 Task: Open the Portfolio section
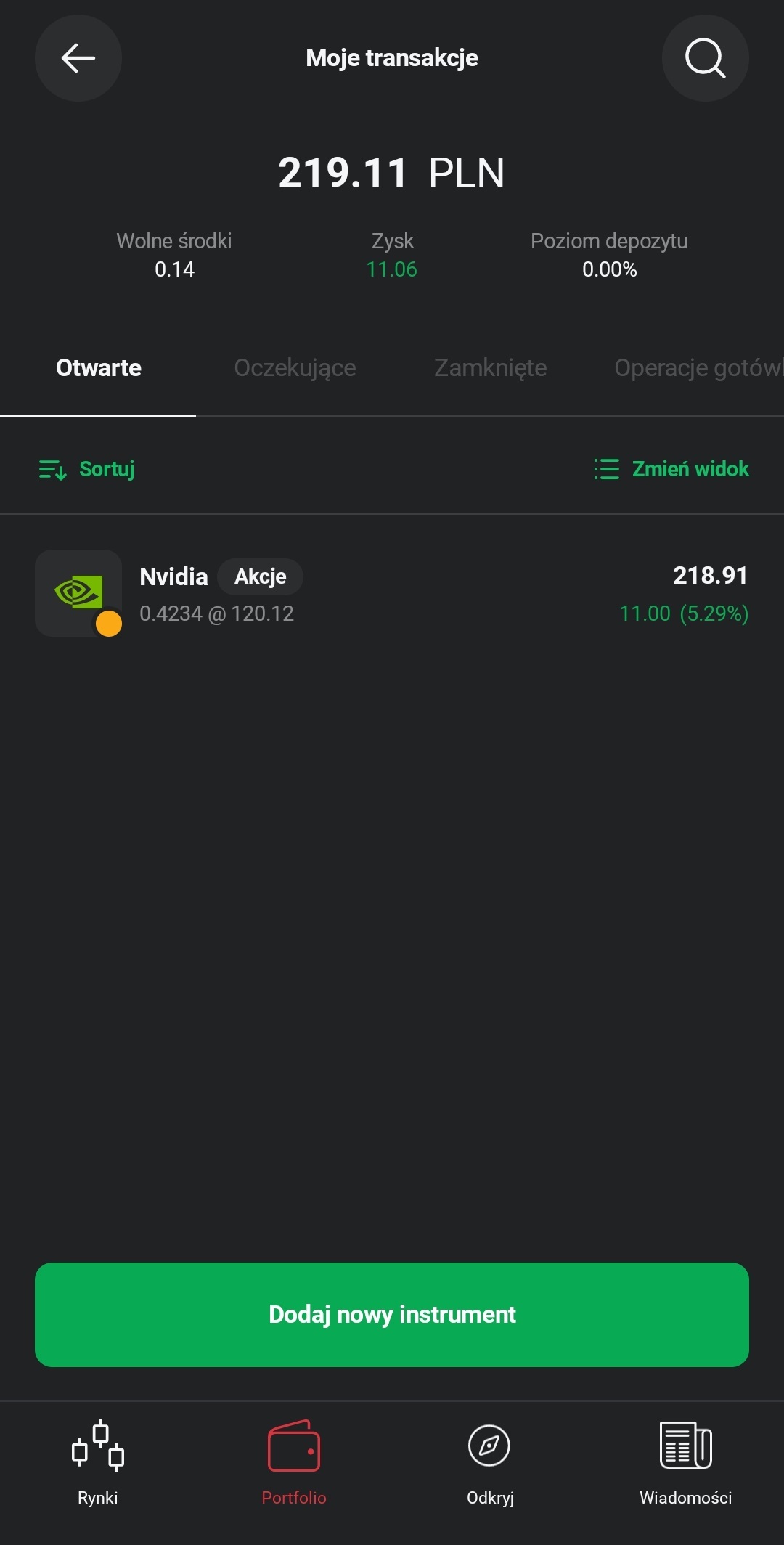click(294, 1462)
